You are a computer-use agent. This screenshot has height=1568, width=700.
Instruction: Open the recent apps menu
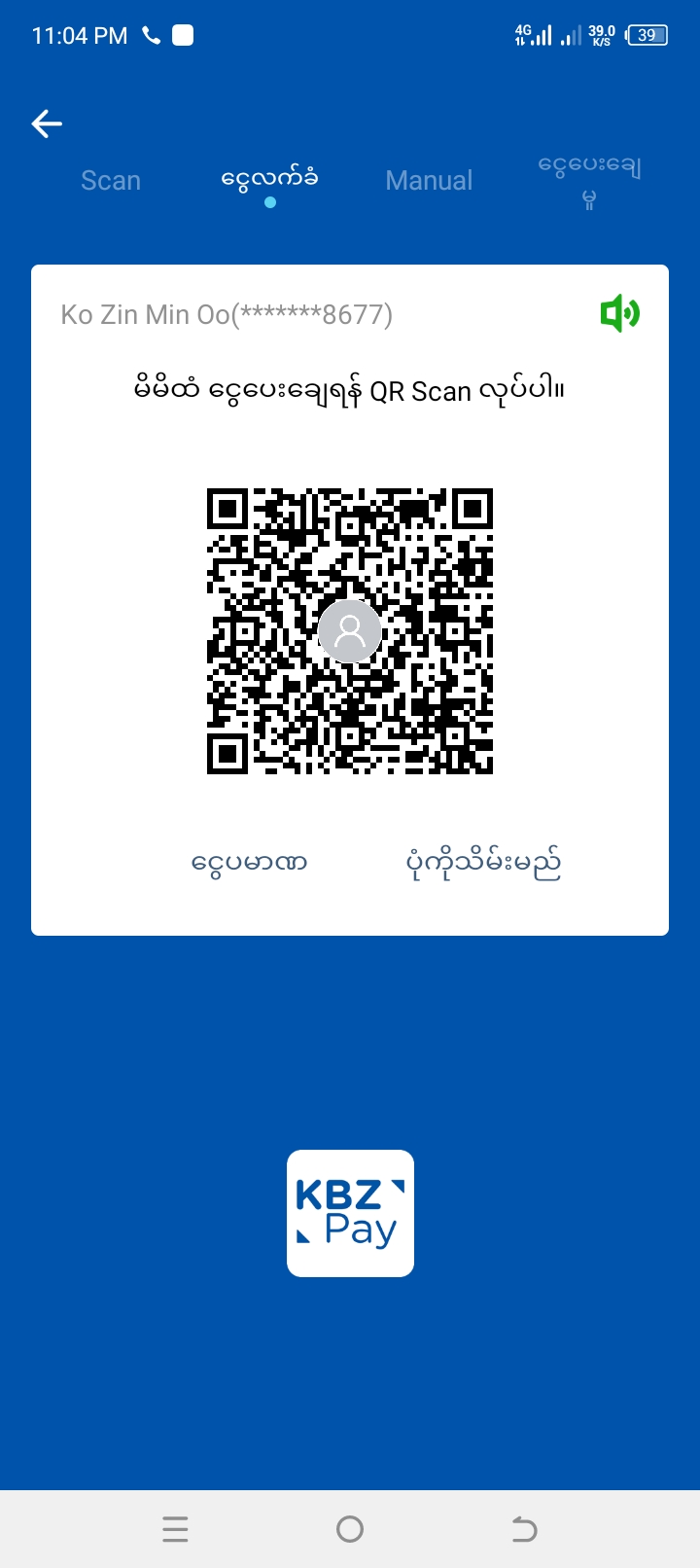click(x=175, y=1530)
